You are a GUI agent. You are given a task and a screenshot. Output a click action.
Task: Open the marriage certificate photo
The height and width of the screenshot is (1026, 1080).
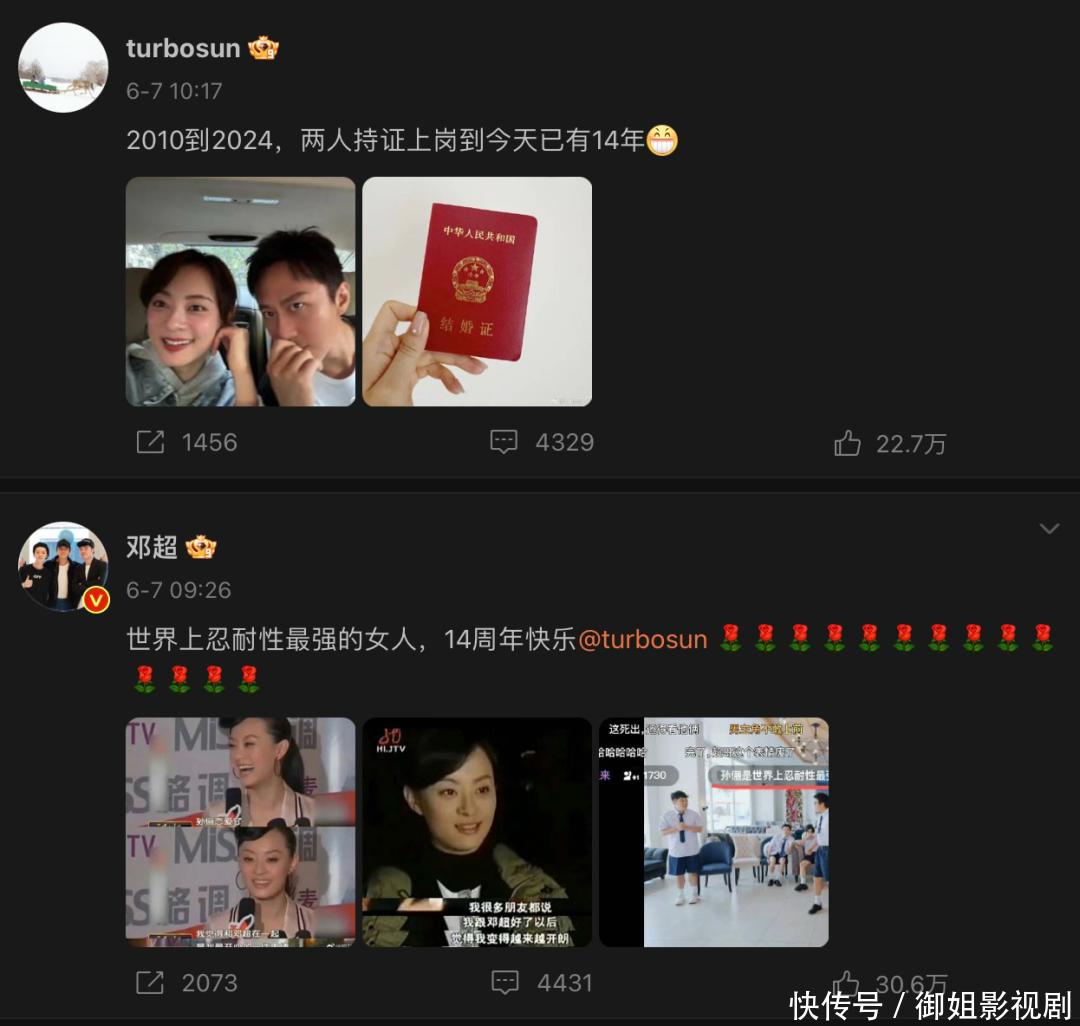click(x=477, y=291)
